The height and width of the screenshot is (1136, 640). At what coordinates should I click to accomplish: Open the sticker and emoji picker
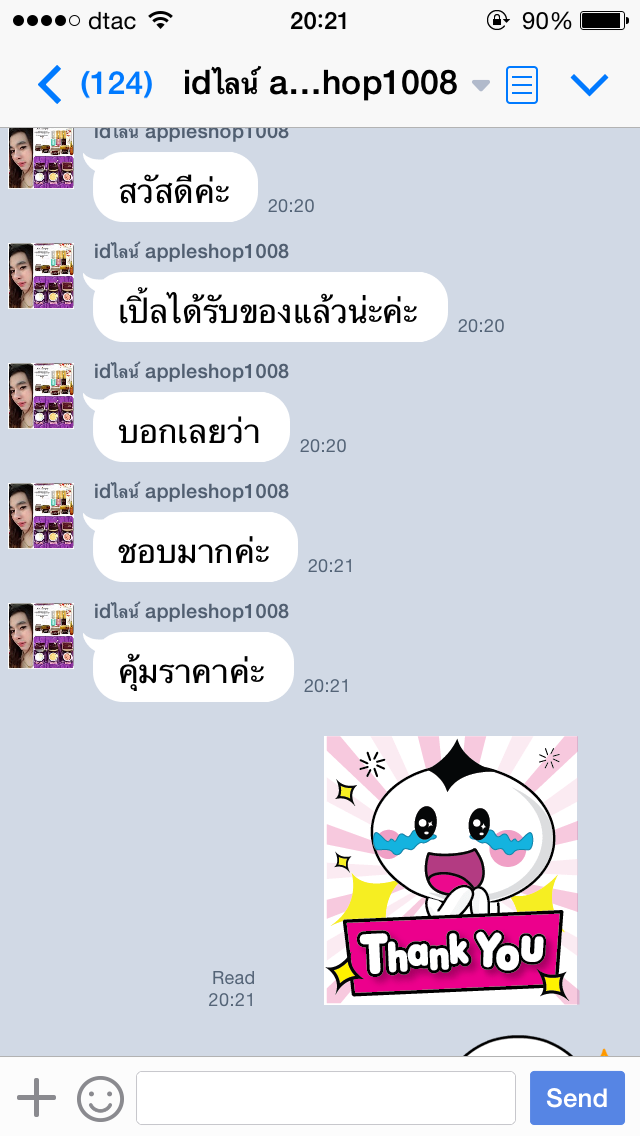click(100, 1098)
